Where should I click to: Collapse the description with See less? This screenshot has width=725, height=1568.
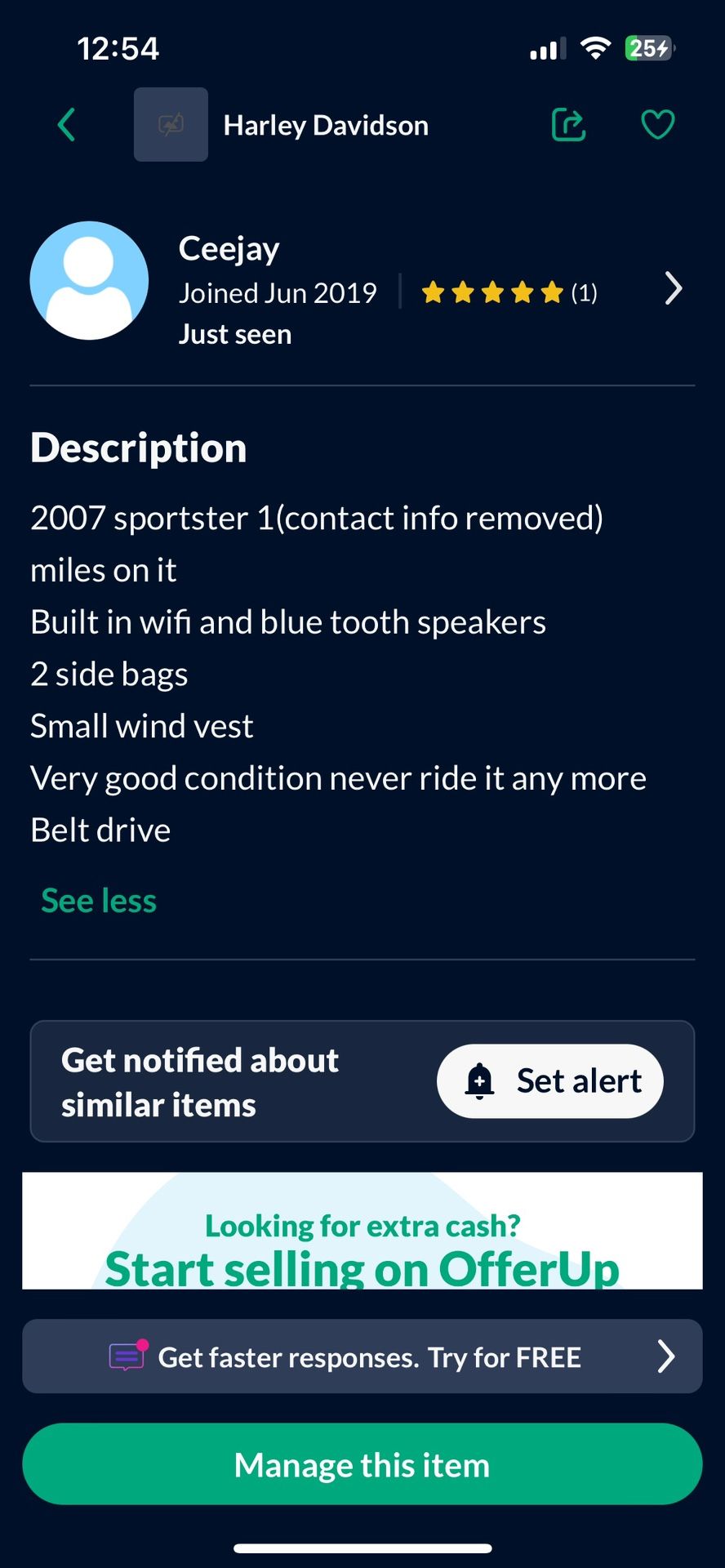99,901
